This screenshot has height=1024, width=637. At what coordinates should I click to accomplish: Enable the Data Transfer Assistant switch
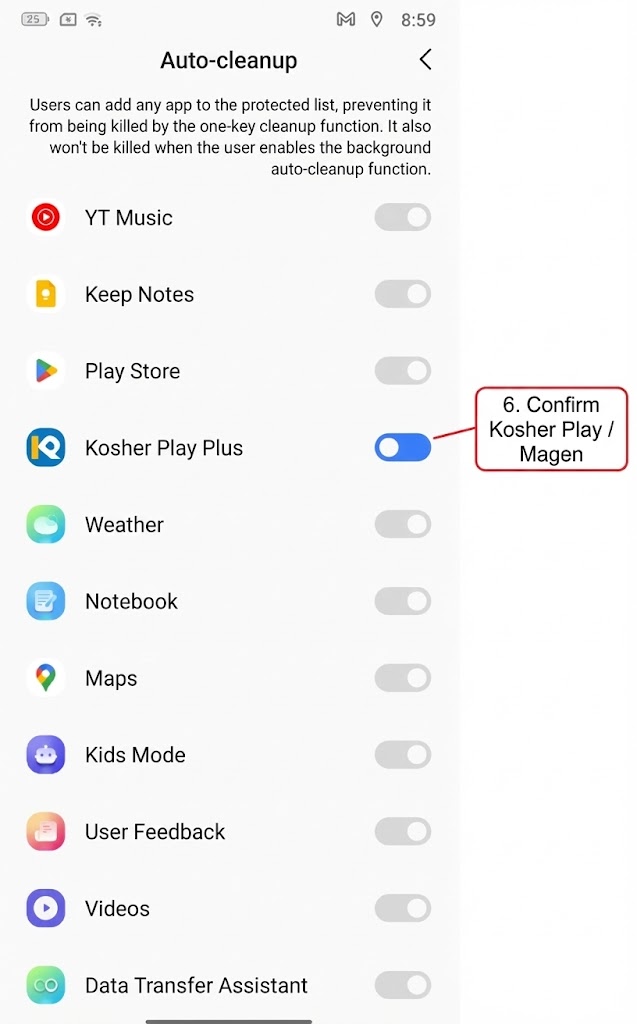point(402,985)
